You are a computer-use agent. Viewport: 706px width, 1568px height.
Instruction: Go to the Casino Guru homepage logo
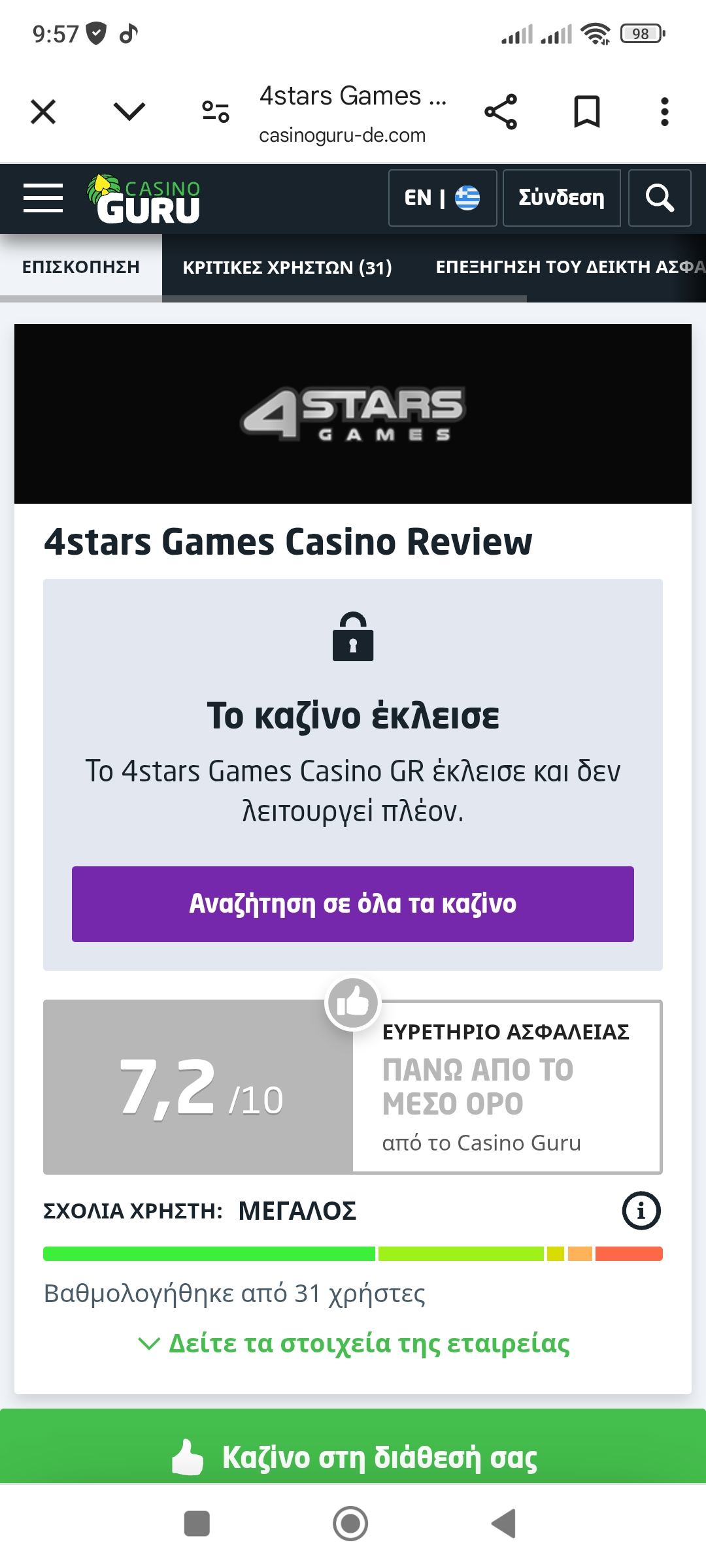(x=145, y=199)
